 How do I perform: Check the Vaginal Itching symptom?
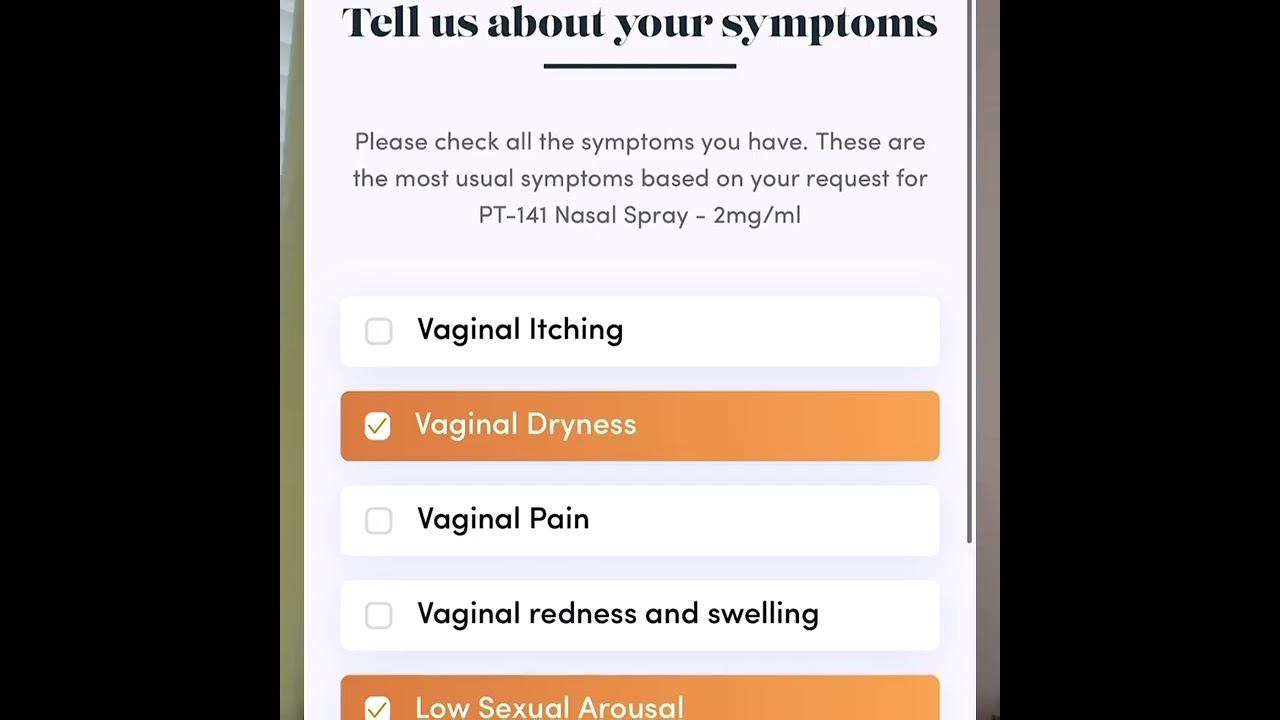pyautogui.click(x=378, y=331)
